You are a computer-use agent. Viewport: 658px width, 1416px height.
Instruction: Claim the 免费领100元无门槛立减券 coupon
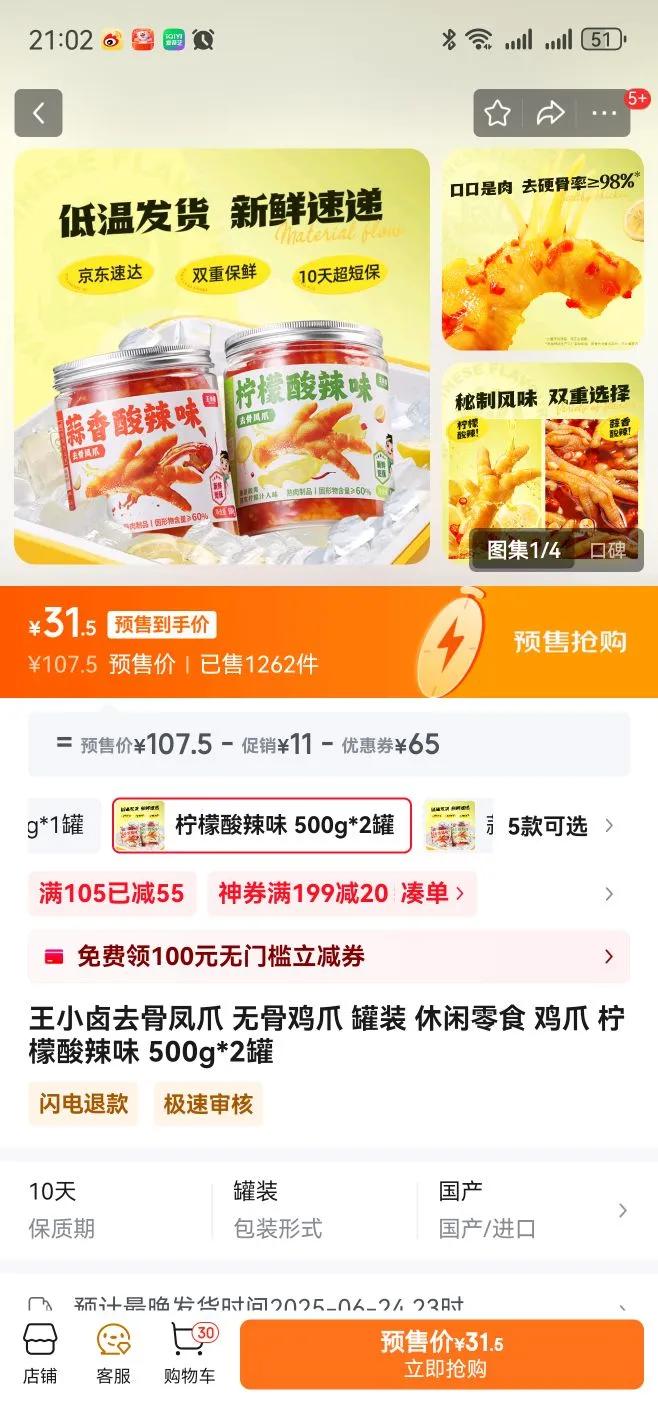tap(328, 957)
